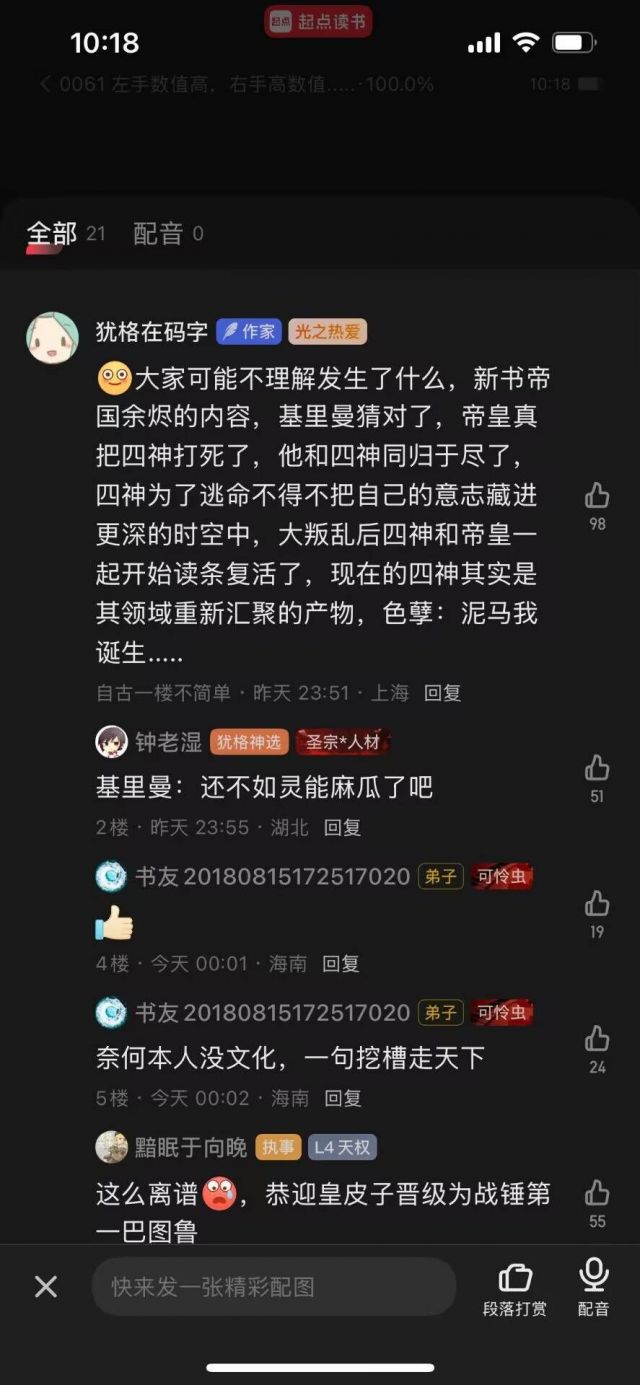640x1385 pixels.
Task: Open 段落打赏 reward button
Action: coord(515,1288)
